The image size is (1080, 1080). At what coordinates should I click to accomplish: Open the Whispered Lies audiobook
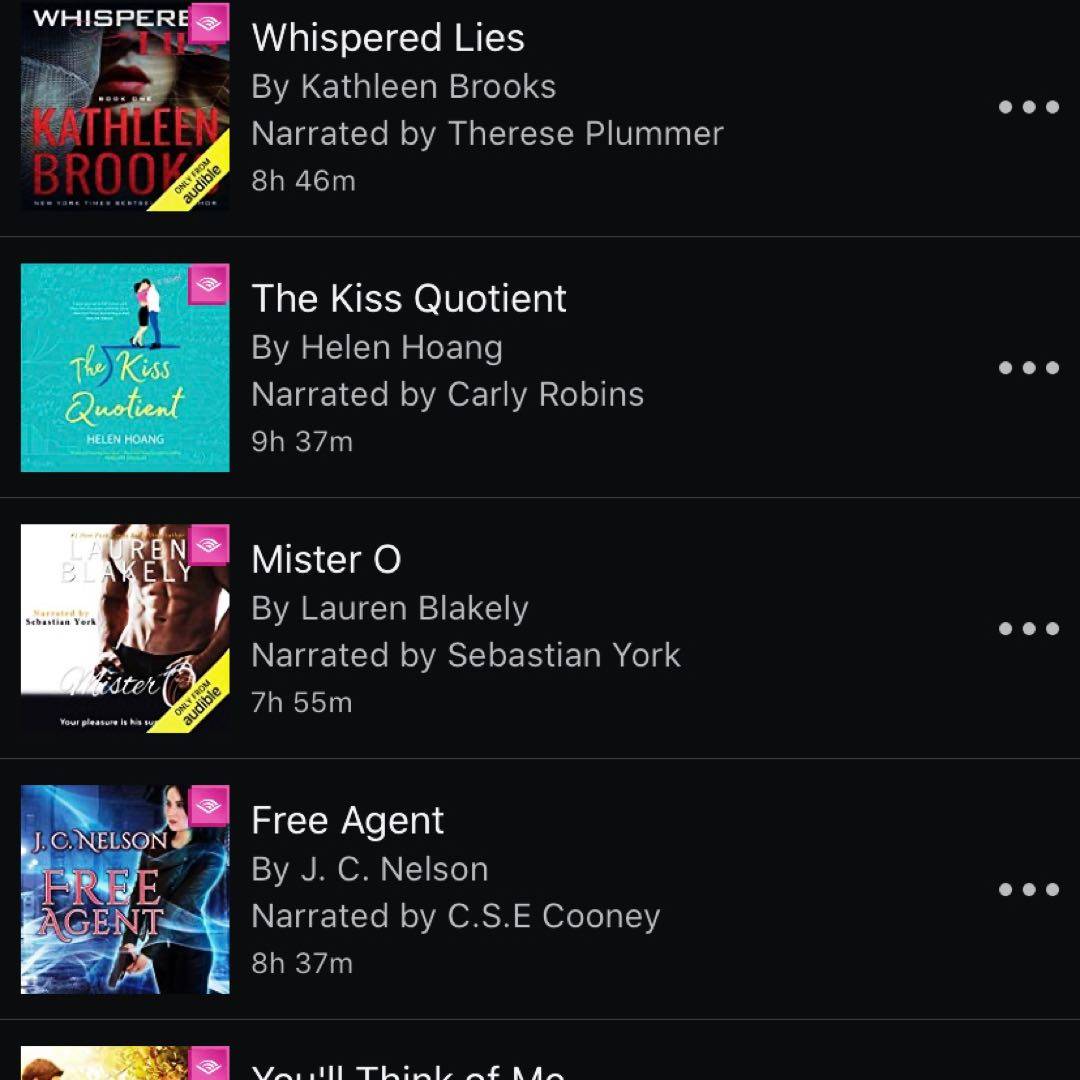[x=388, y=39]
